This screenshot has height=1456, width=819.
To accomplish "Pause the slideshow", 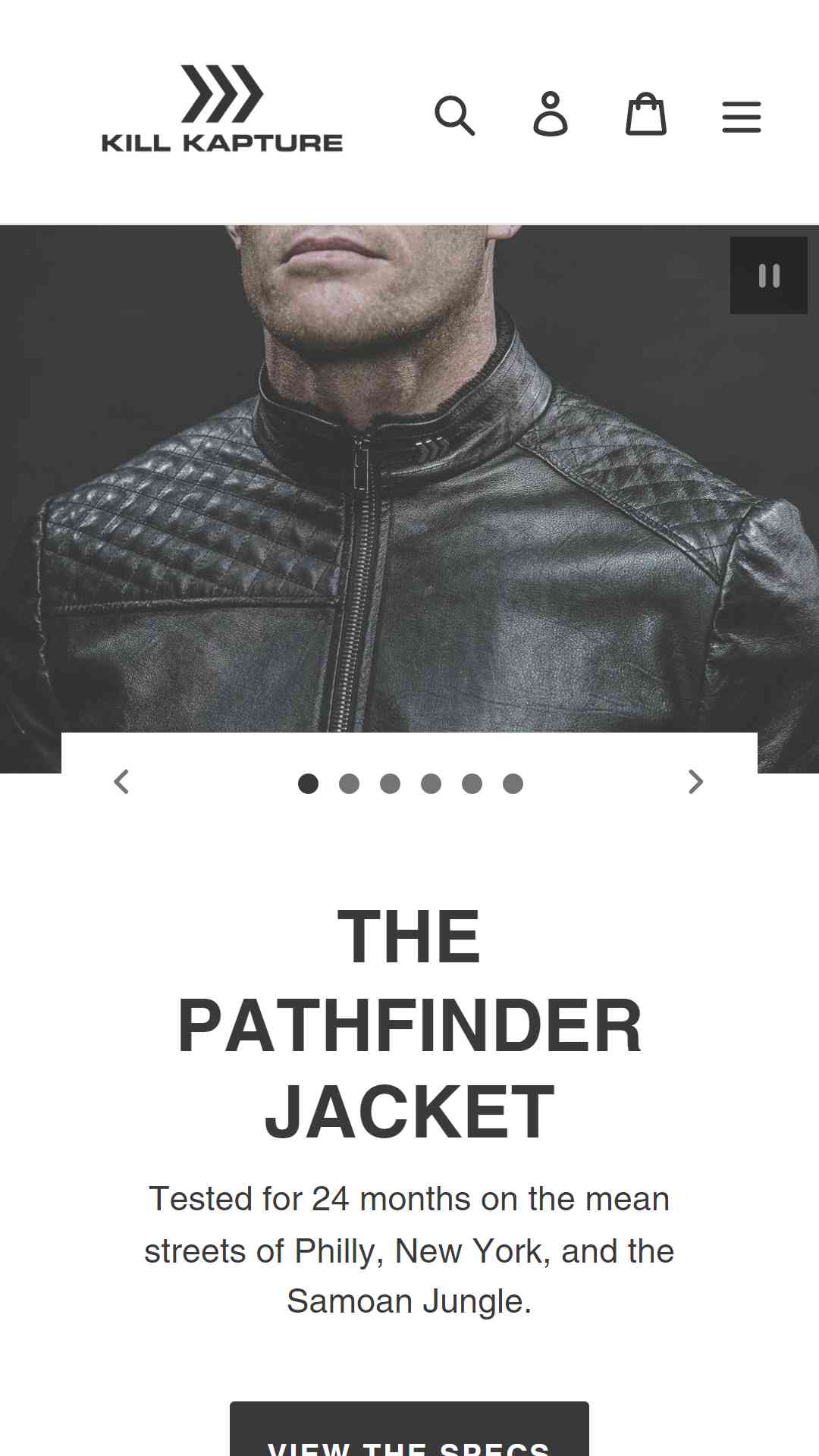I will pos(769,275).
